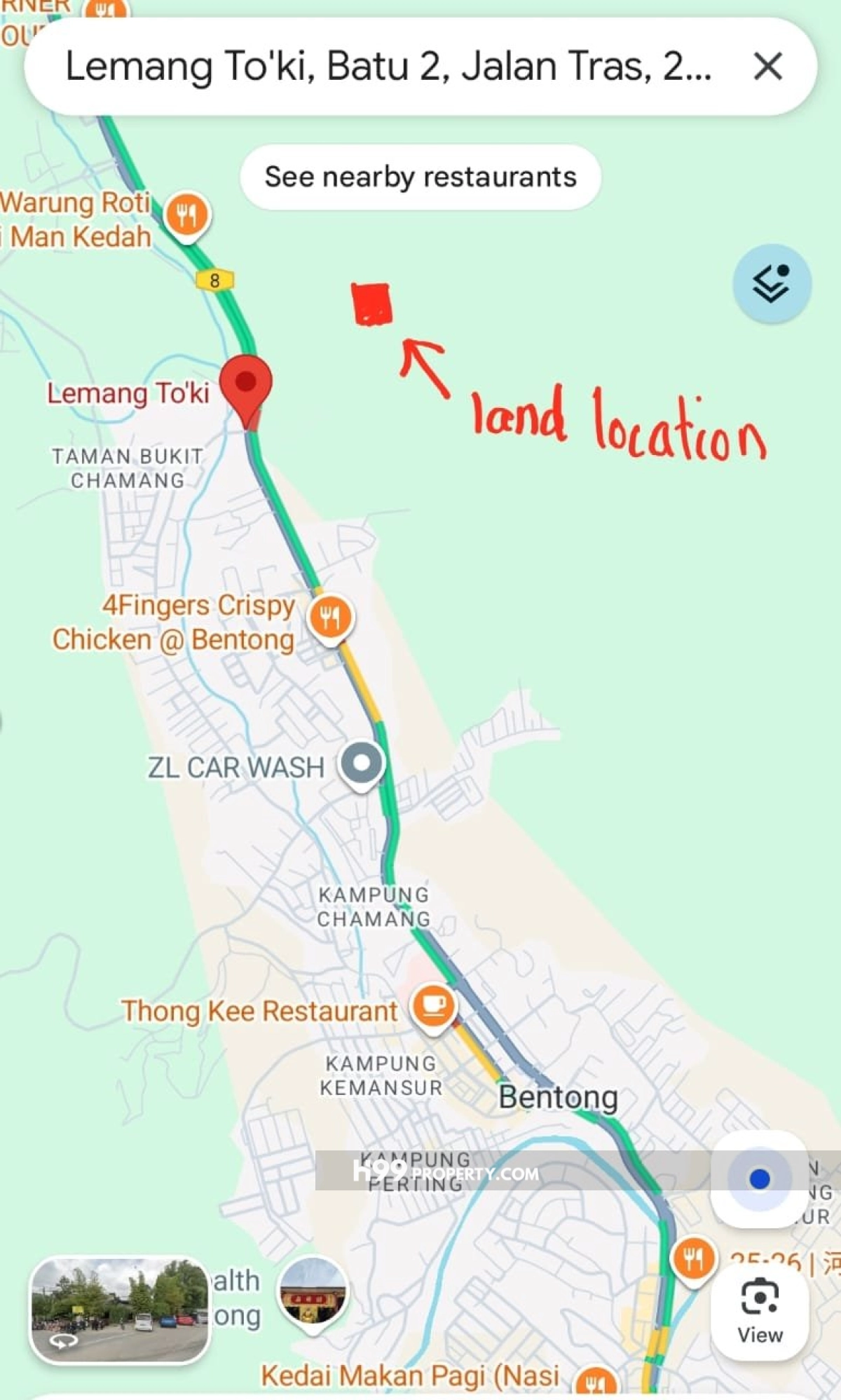Screen dimensions: 841x1400
Task: Open the map layers selector
Action: click(x=772, y=284)
